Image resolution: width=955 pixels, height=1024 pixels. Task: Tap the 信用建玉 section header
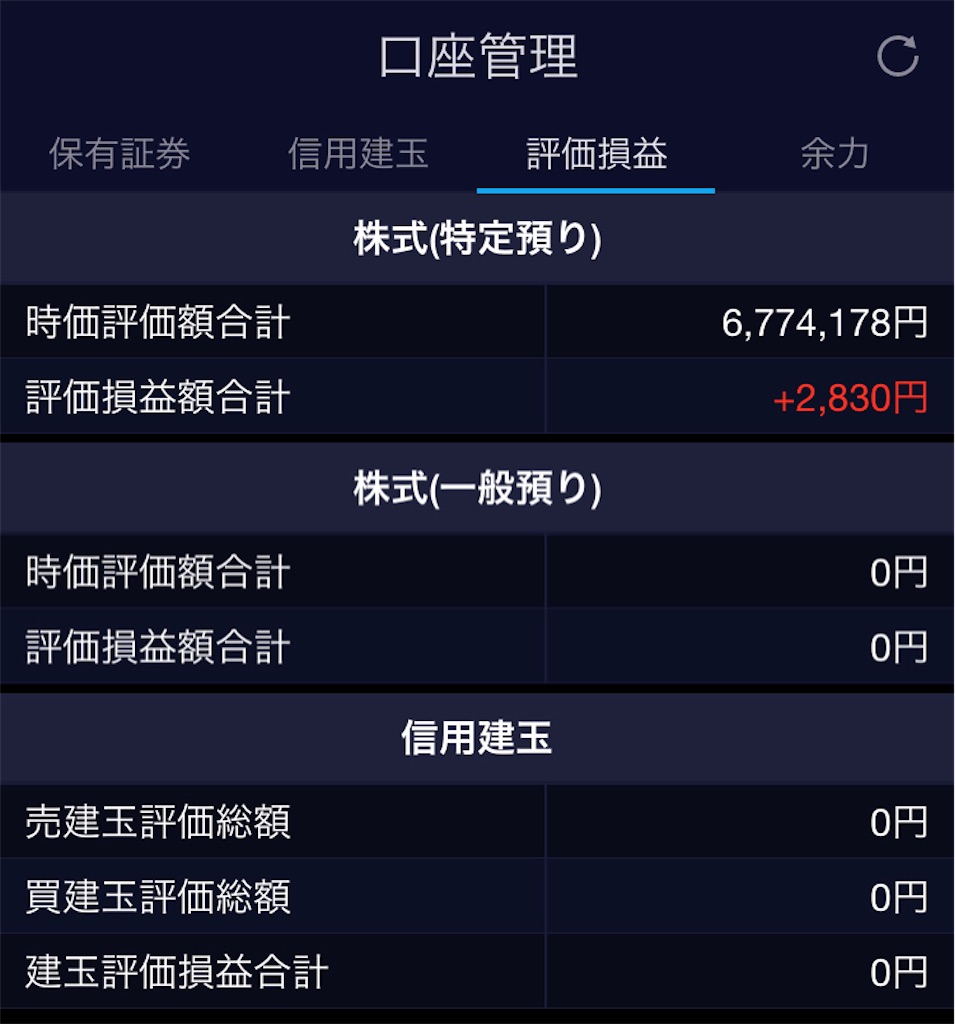[477, 738]
